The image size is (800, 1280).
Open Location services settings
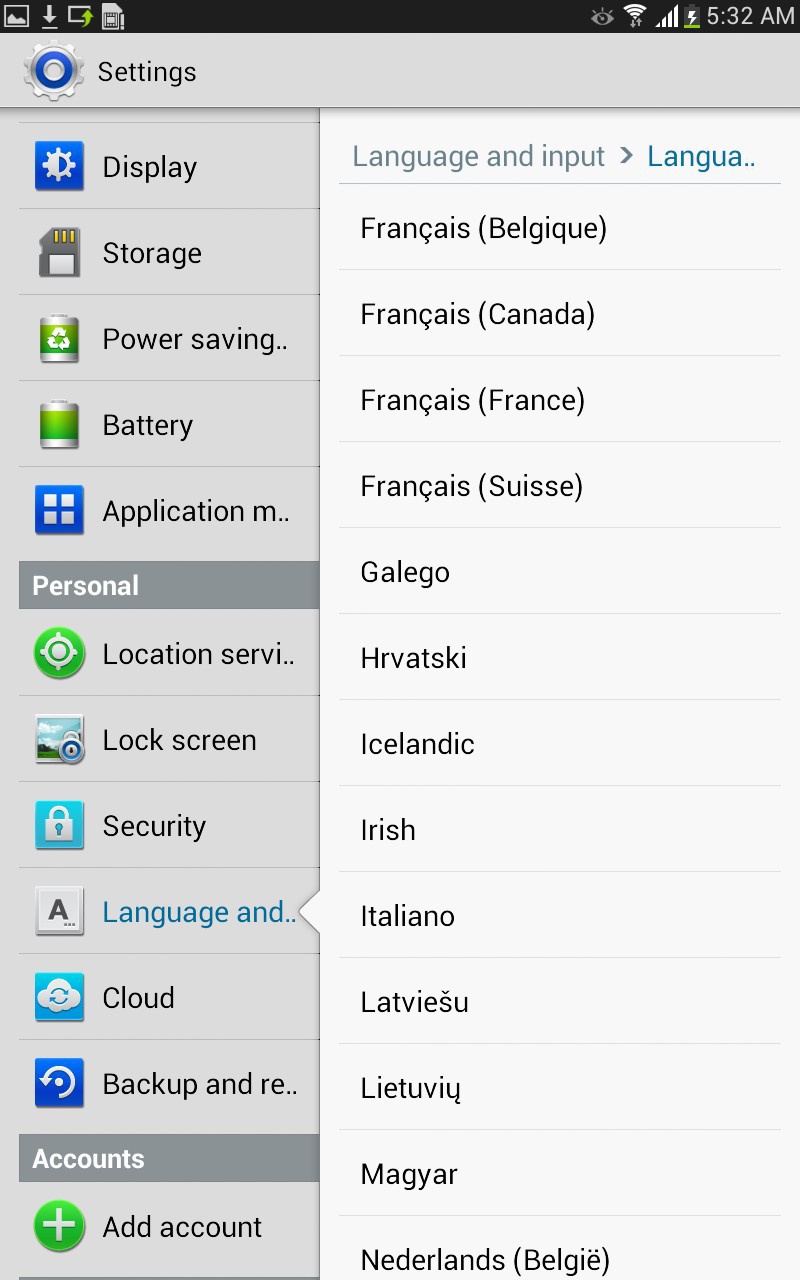tap(168, 654)
